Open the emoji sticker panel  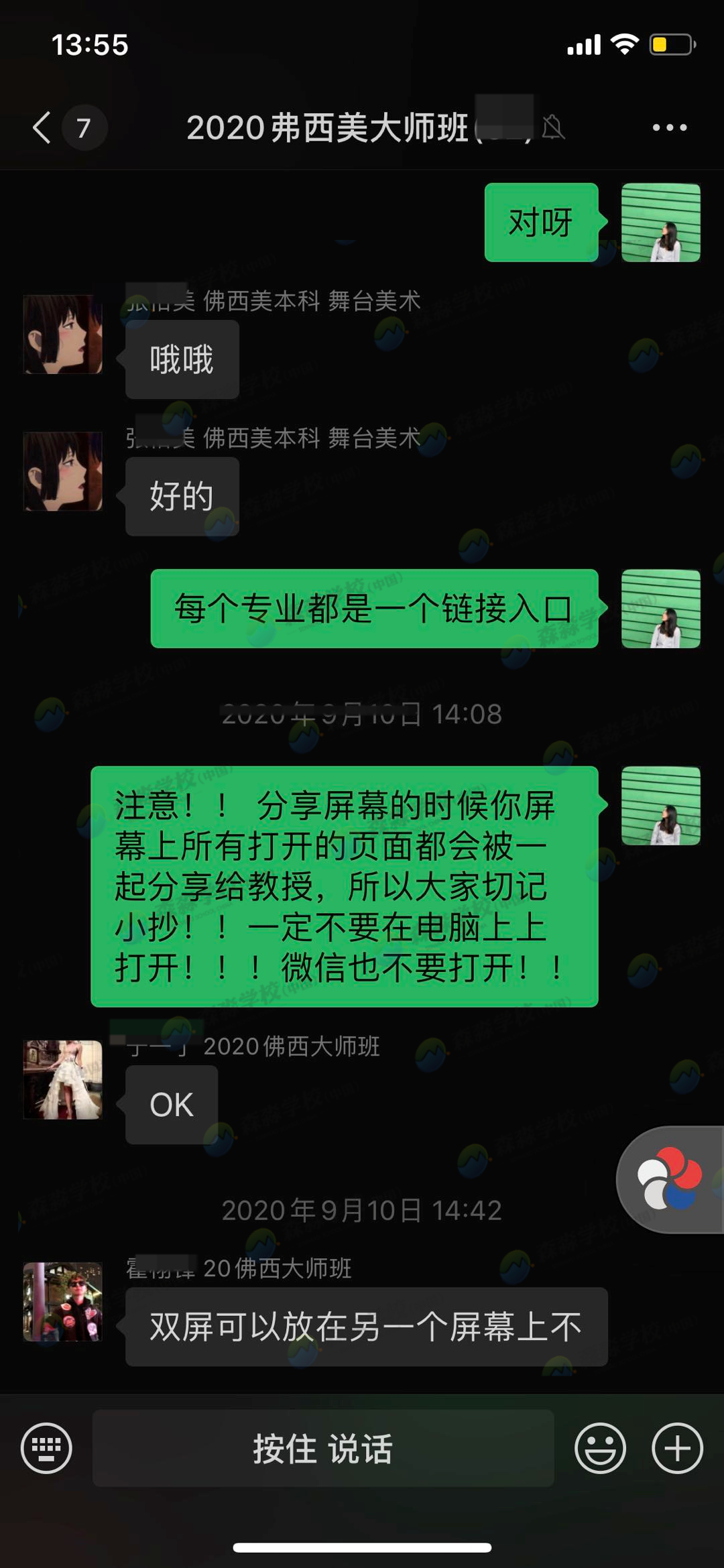[600, 1448]
